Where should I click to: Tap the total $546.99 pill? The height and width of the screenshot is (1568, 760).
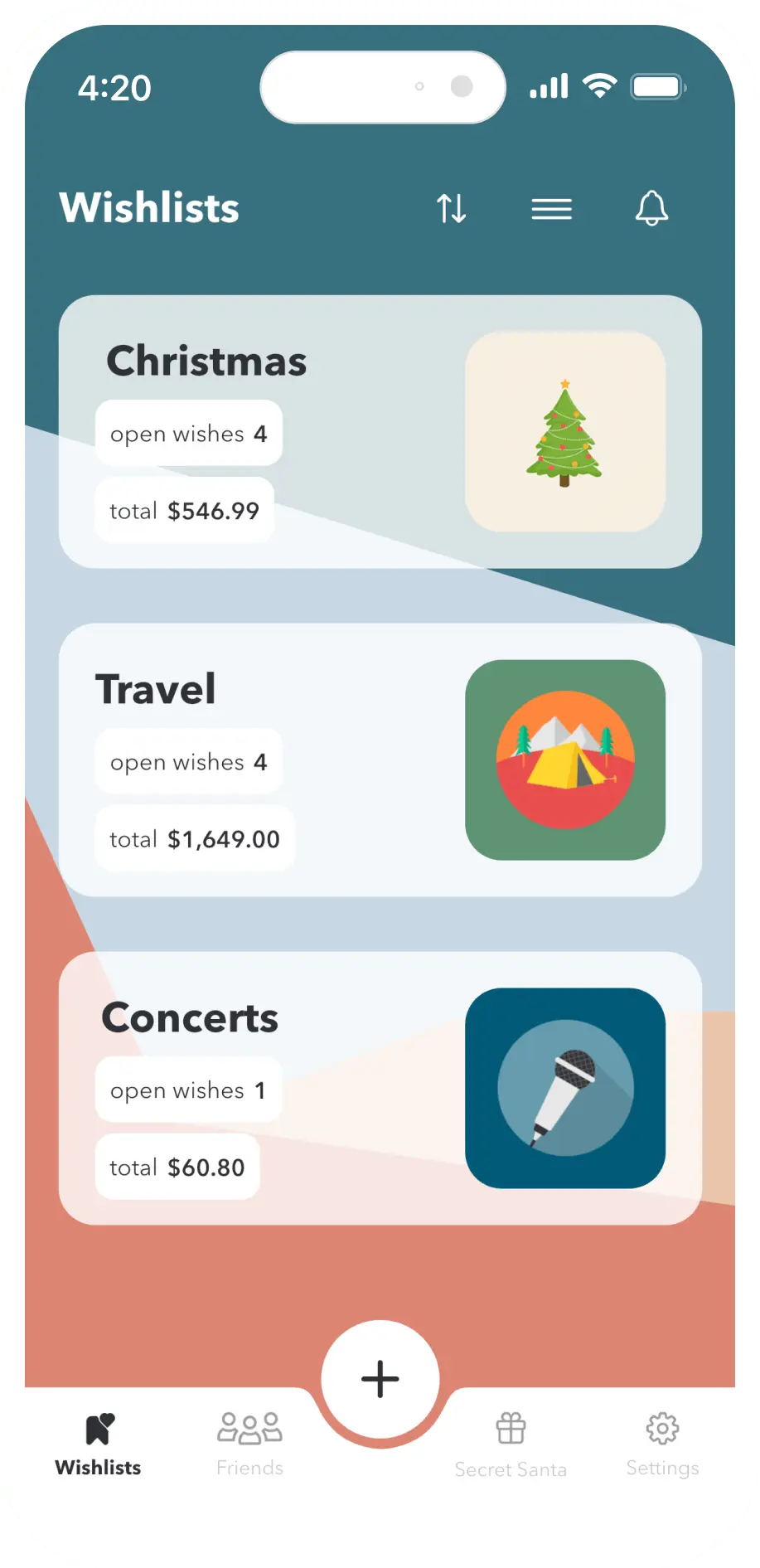pyautogui.click(x=184, y=511)
